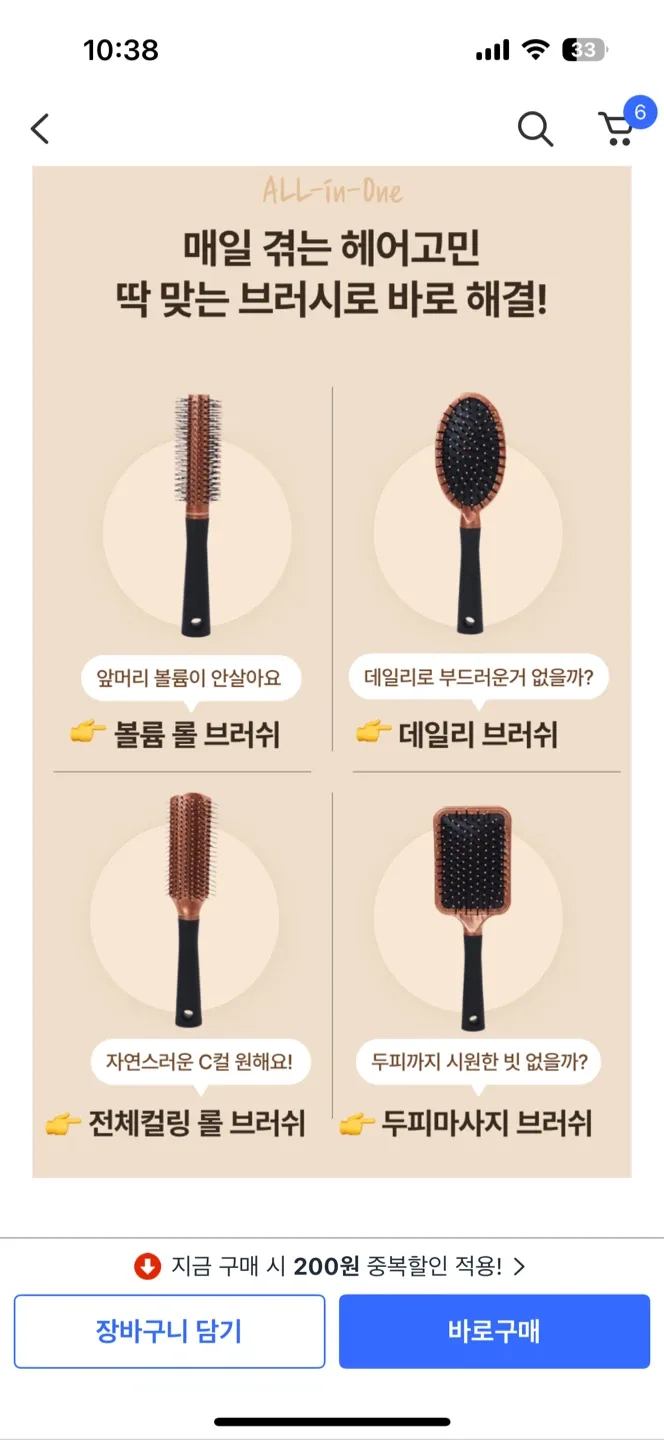Open the shopping cart with 6 items
Image resolution: width=664 pixels, height=1440 pixels.
pos(618,129)
